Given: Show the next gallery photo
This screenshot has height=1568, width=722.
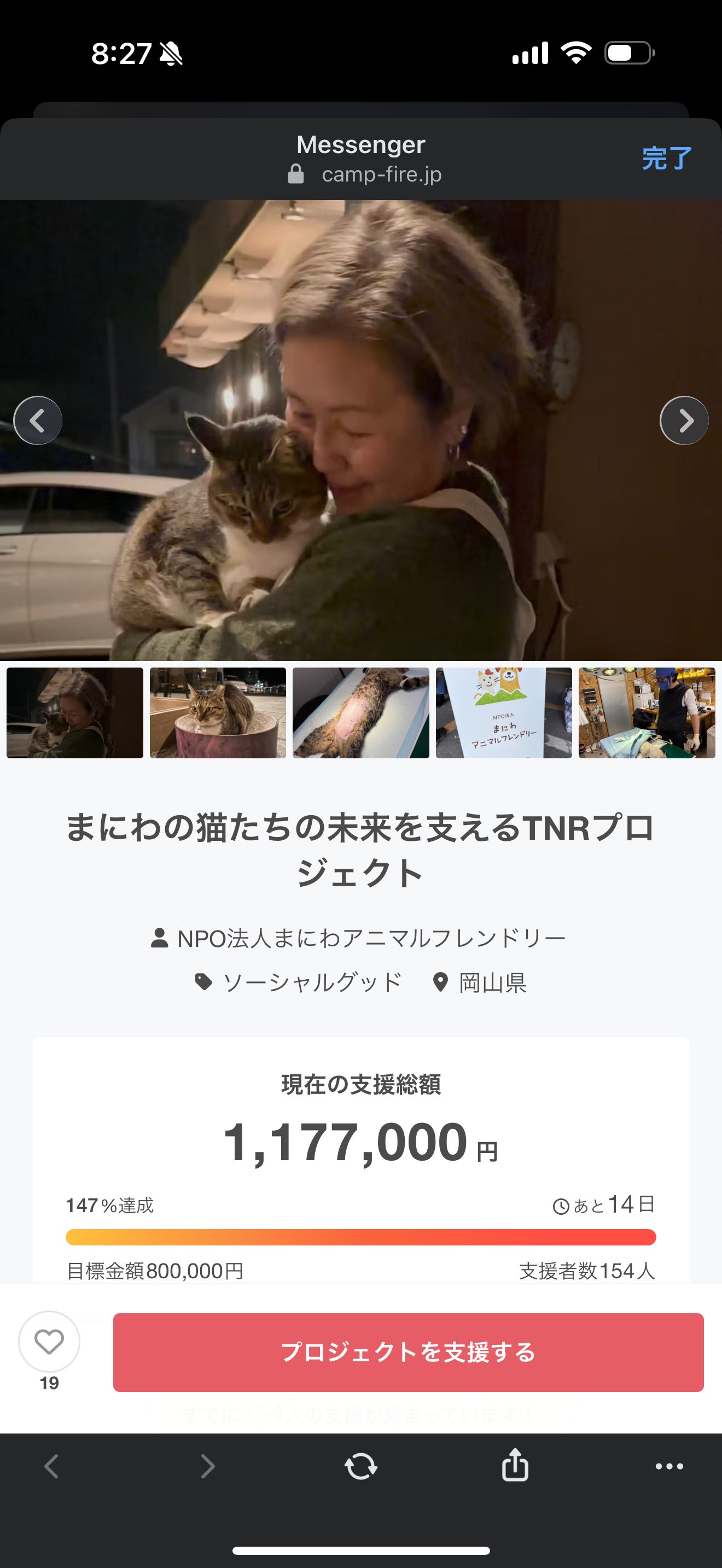Looking at the screenshot, I should 684,420.
